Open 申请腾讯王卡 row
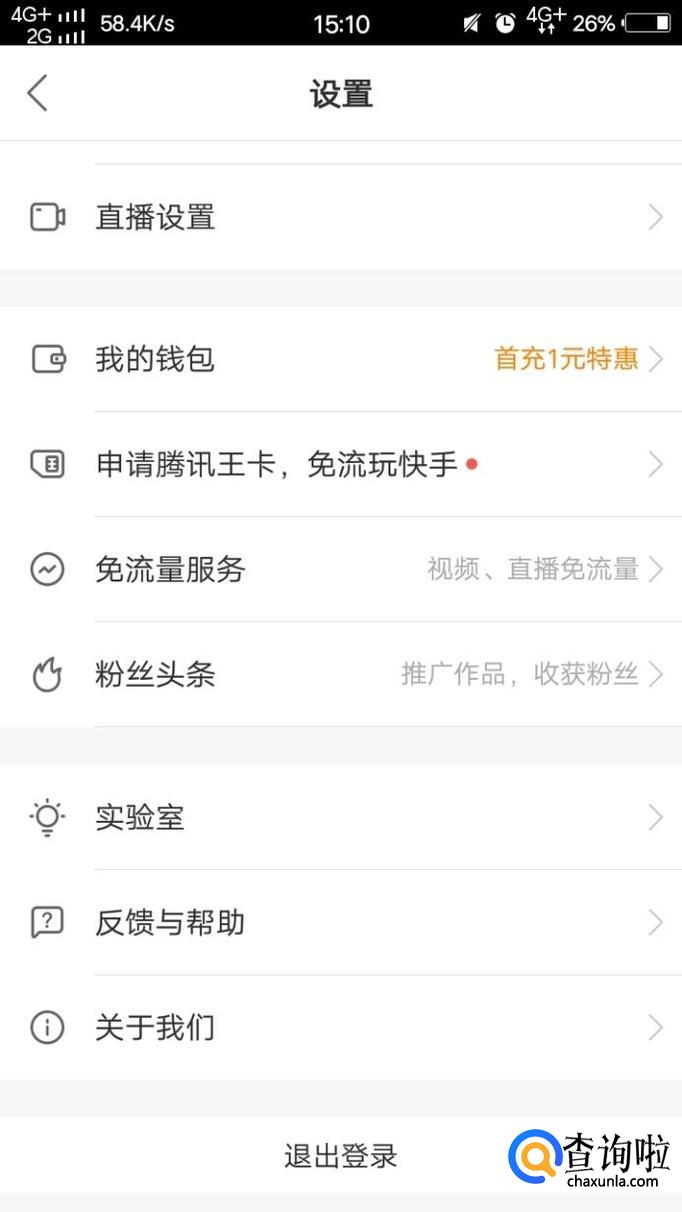Viewport: 682px width, 1212px height. 340,464
